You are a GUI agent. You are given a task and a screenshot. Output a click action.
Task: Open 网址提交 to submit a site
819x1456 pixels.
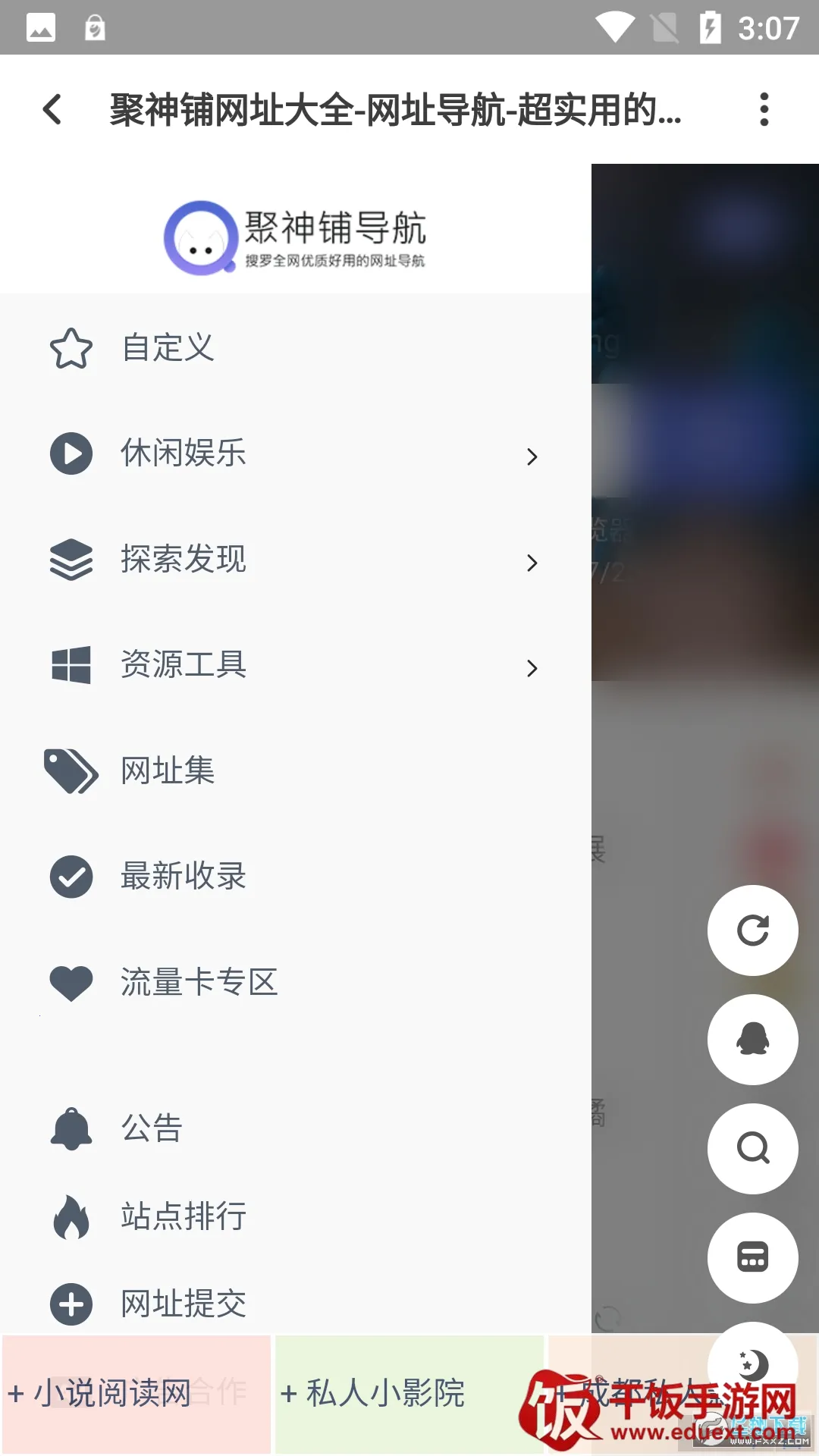(183, 1304)
